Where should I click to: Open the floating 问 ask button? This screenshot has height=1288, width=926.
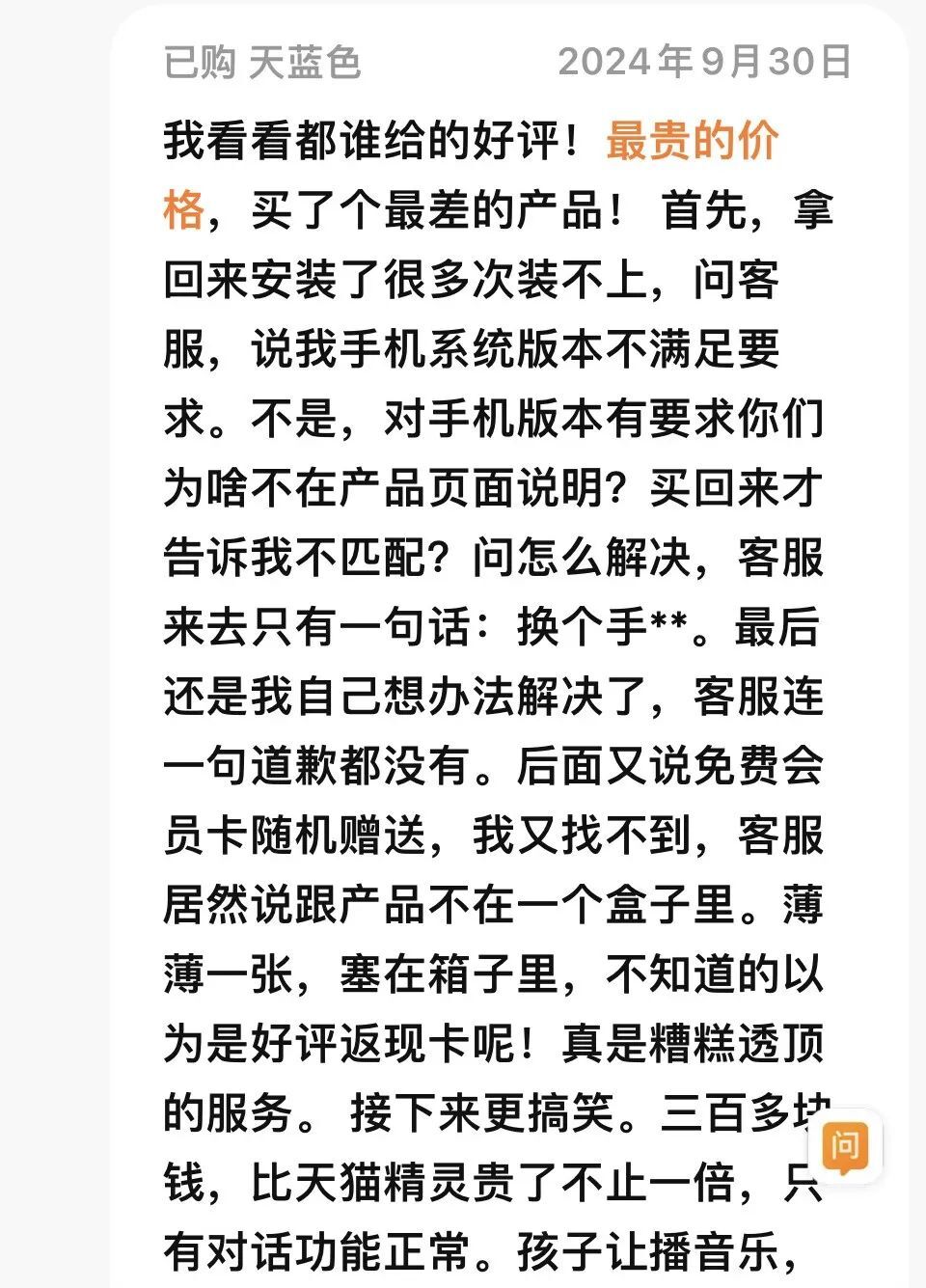coord(845,1146)
